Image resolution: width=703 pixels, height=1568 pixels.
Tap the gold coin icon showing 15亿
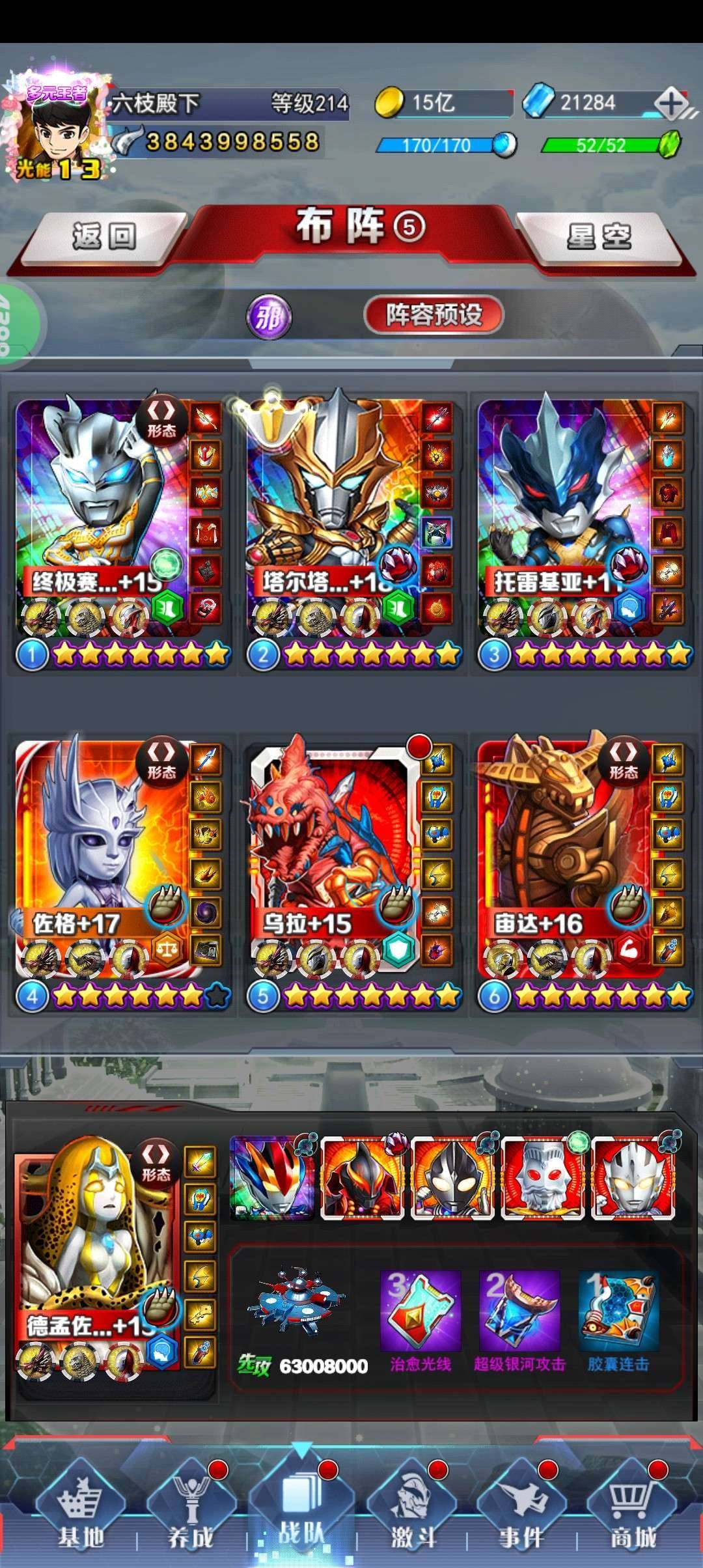pos(389,104)
